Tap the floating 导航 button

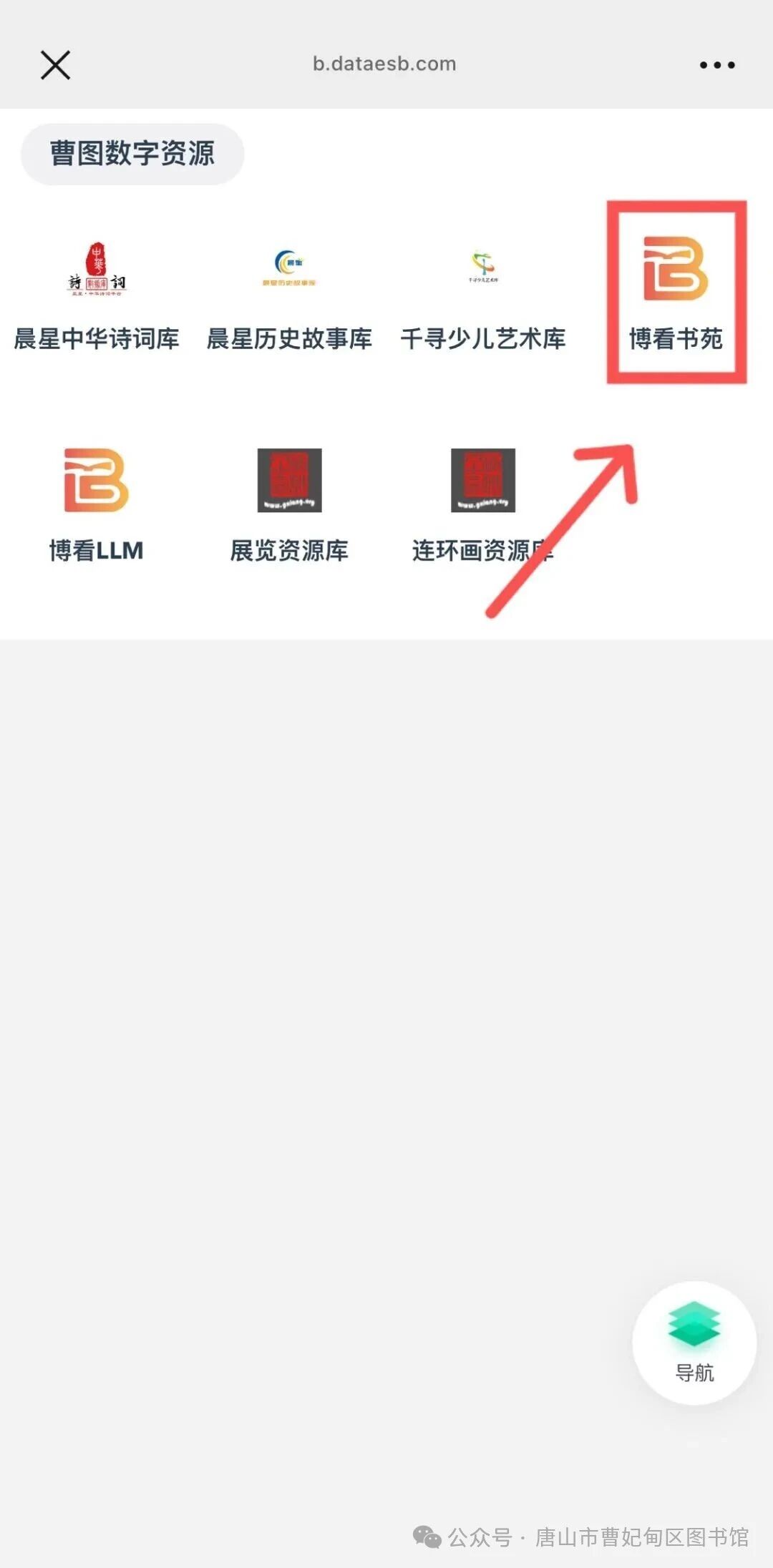694,1343
